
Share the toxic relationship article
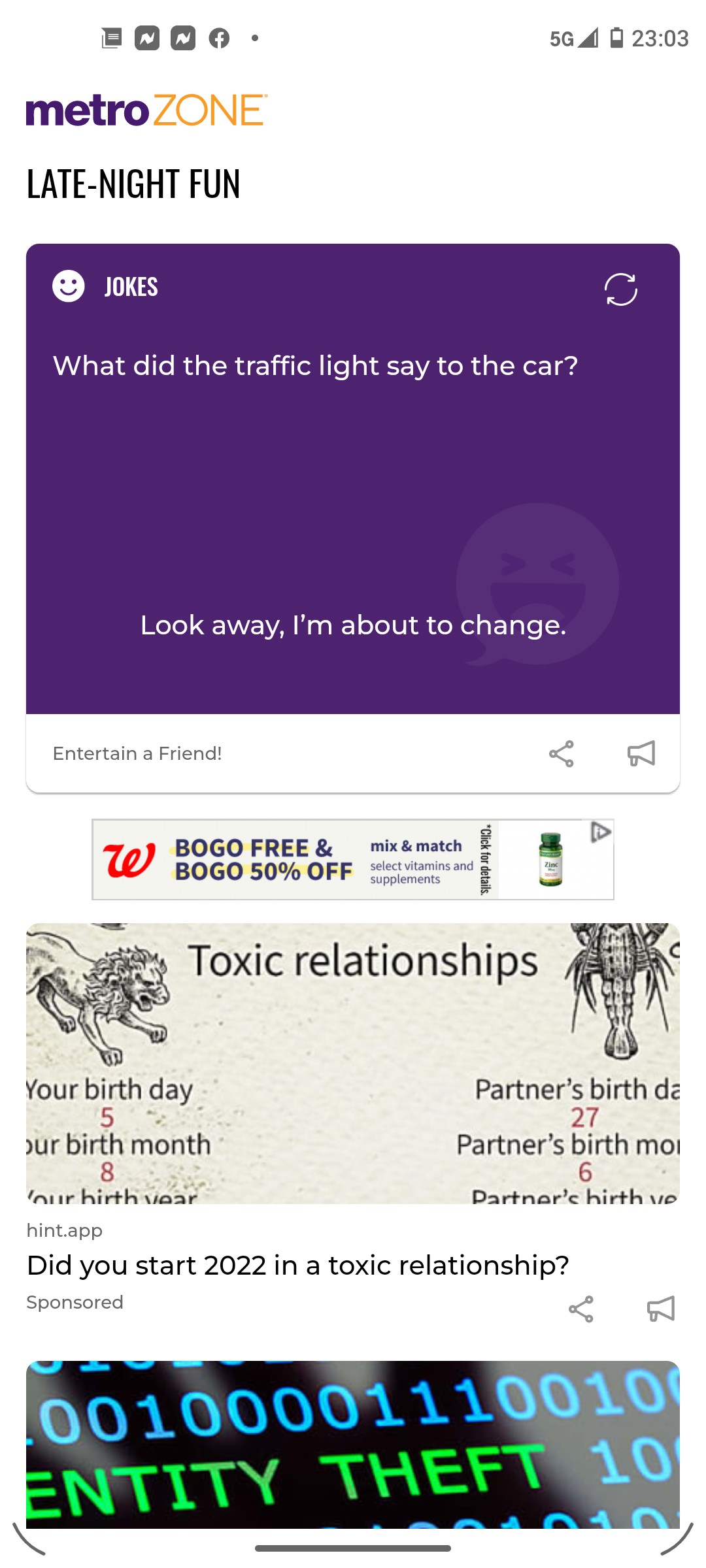[581, 1309]
